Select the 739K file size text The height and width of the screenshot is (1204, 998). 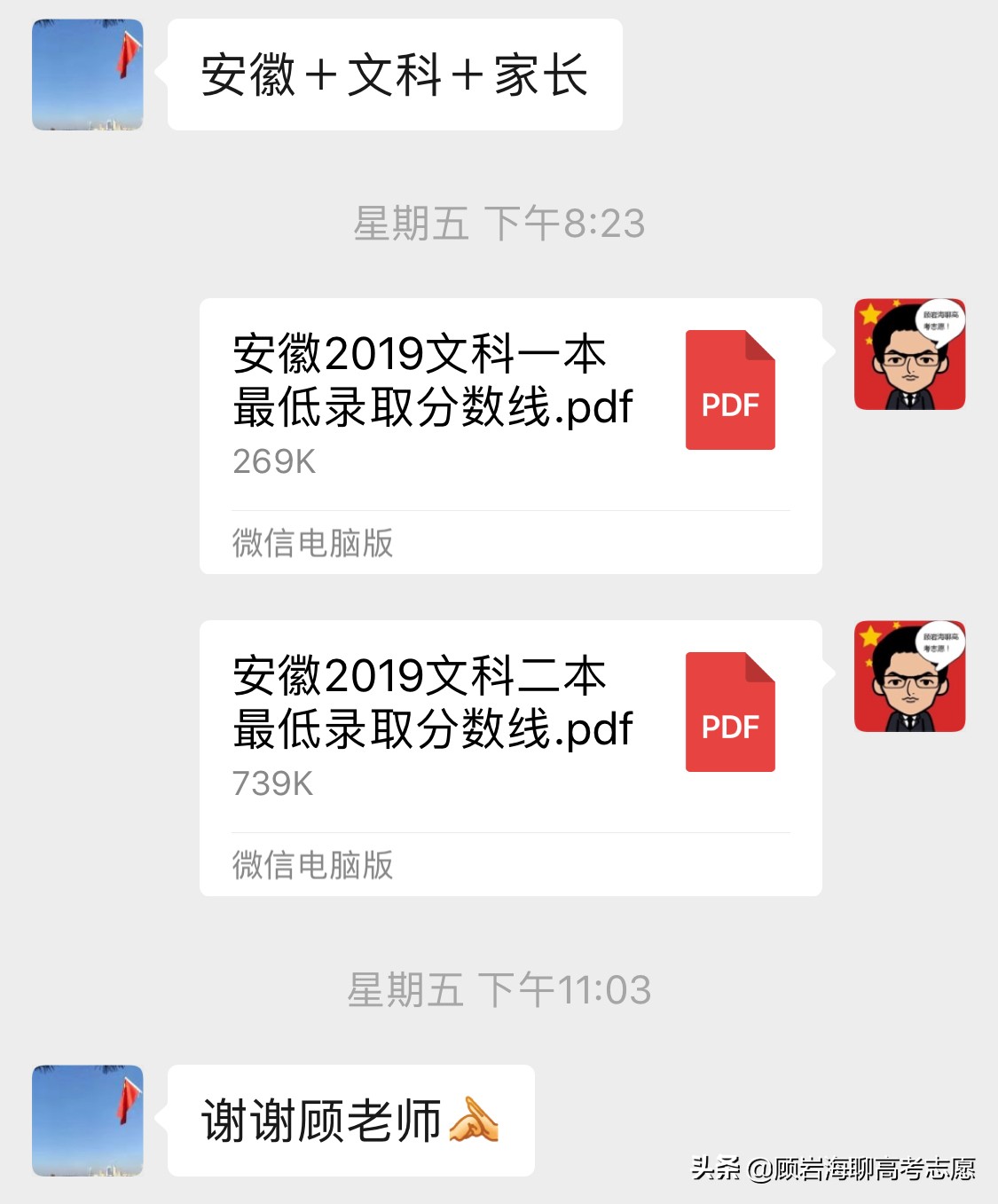pyautogui.click(x=273, y=784)
